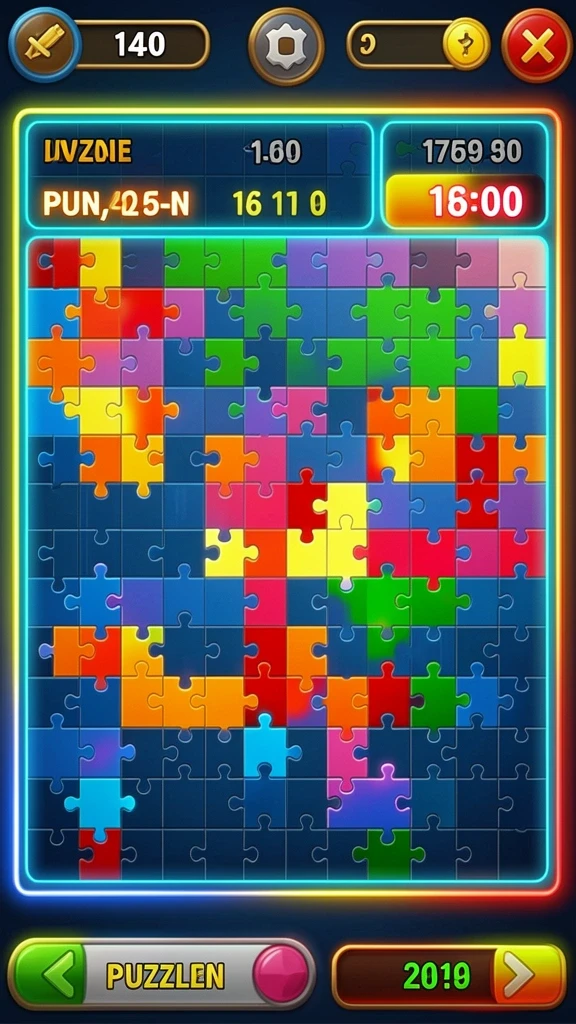Viewport: 576px width, 1024px height.
Task: Tap the pink round button on PUZZLEN
Action: coord(280,975)
